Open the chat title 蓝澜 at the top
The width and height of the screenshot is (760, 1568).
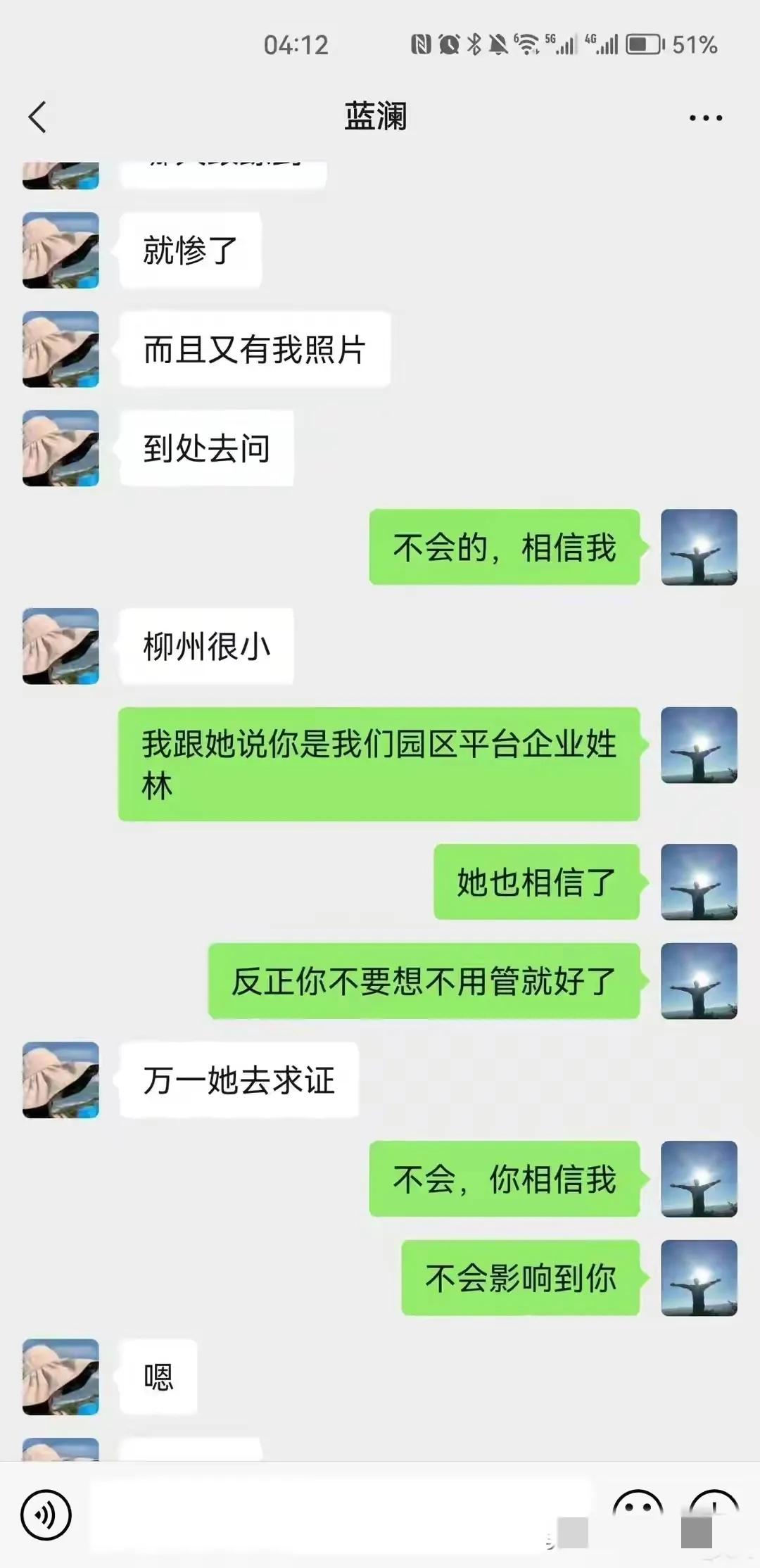375,116
